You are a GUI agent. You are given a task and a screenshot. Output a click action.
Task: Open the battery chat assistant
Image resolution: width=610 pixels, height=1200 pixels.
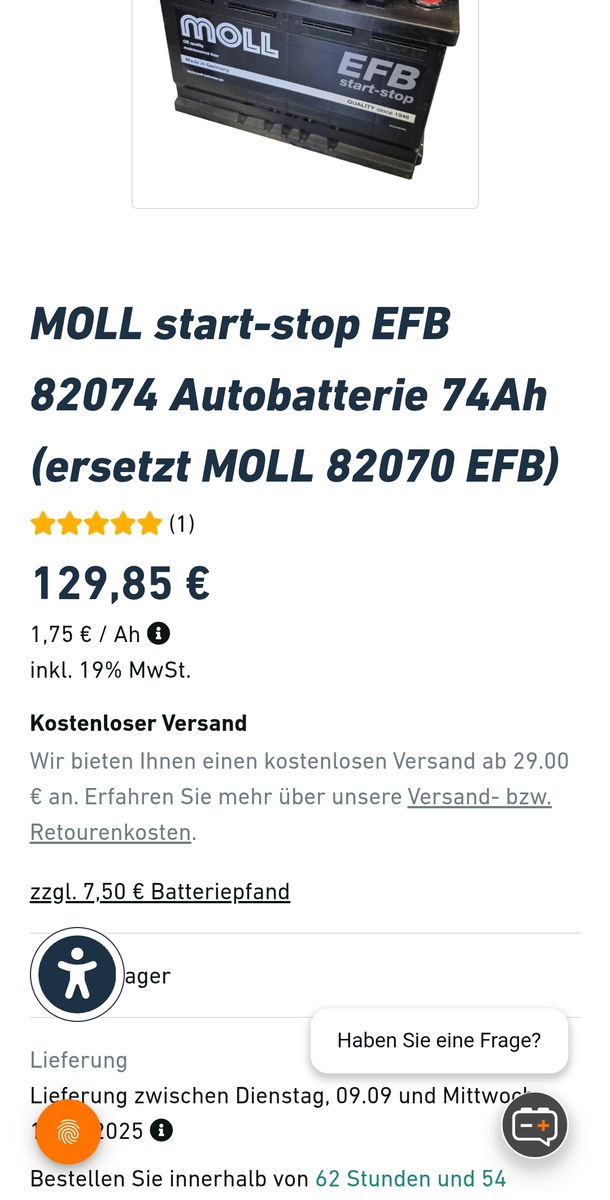(534, 1125)
